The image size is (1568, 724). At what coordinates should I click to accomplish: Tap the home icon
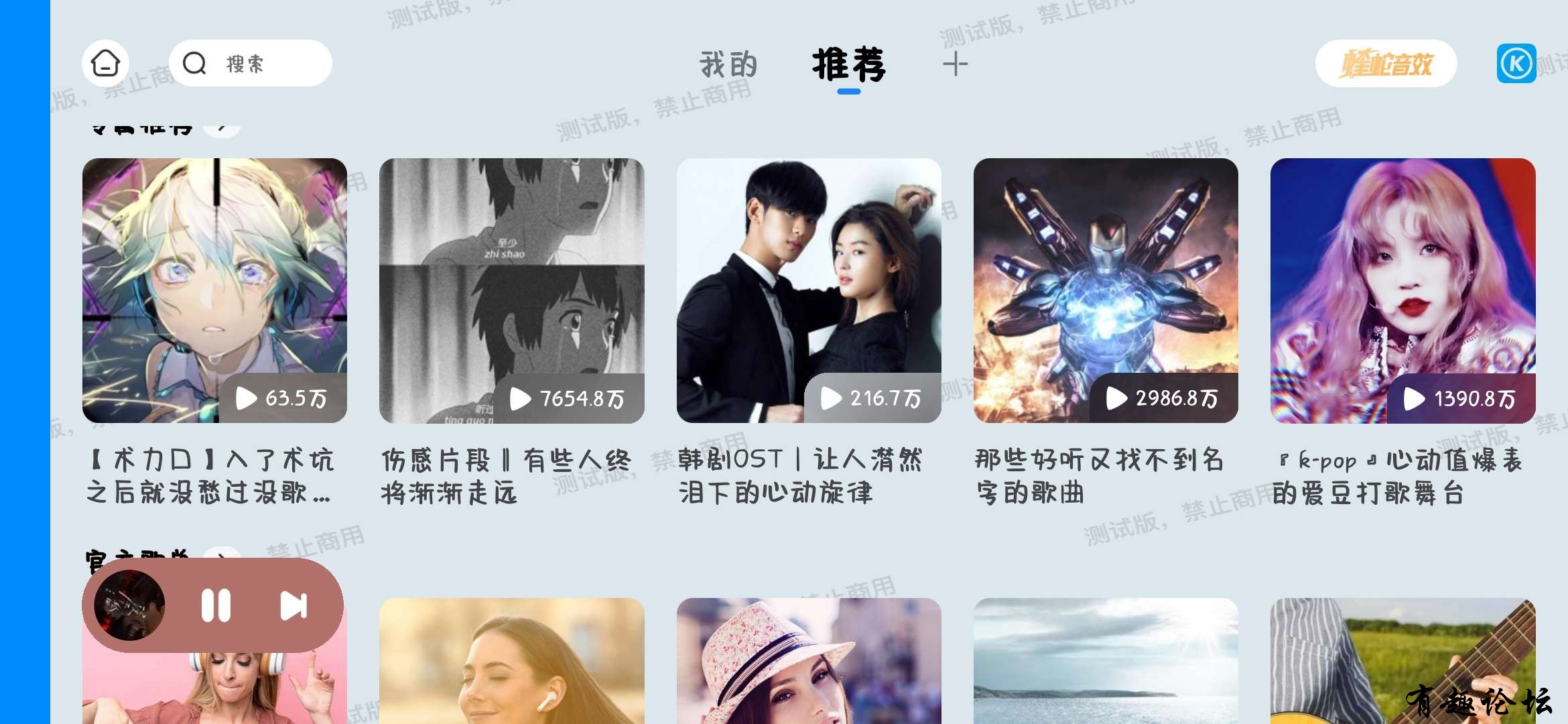(x=105, y=63)
